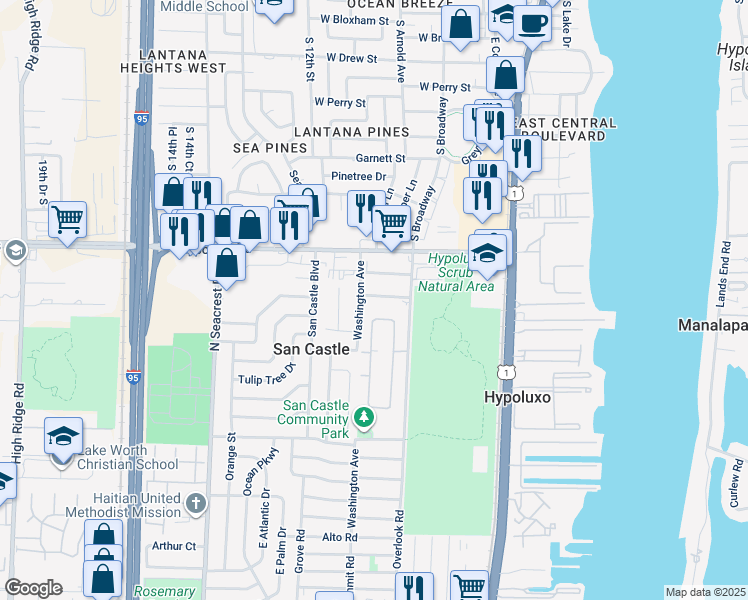The image size is (748, 600).
Task: Select the shopping bag marker near Arthur Ct
Action: [103, 579]
